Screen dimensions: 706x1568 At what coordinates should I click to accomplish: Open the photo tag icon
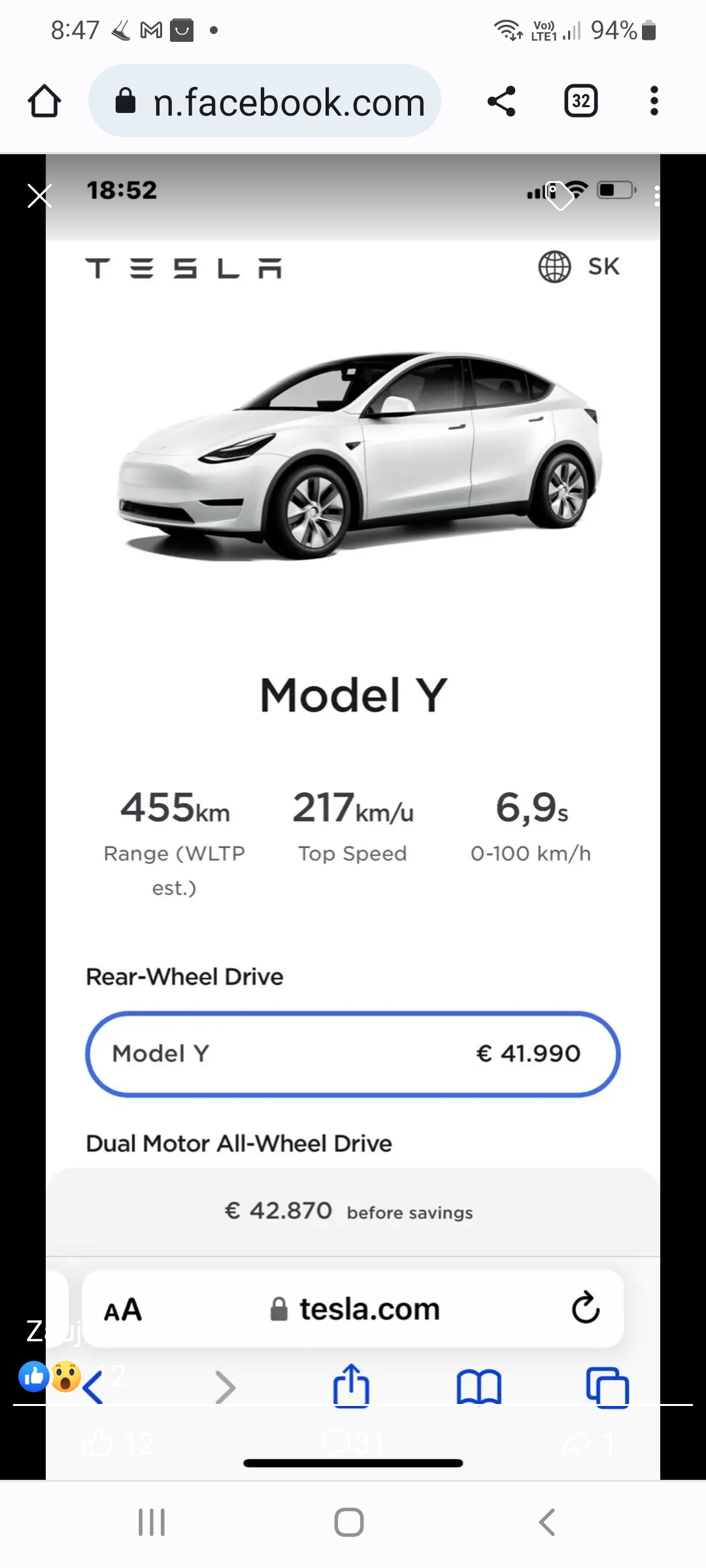(560, 195)
